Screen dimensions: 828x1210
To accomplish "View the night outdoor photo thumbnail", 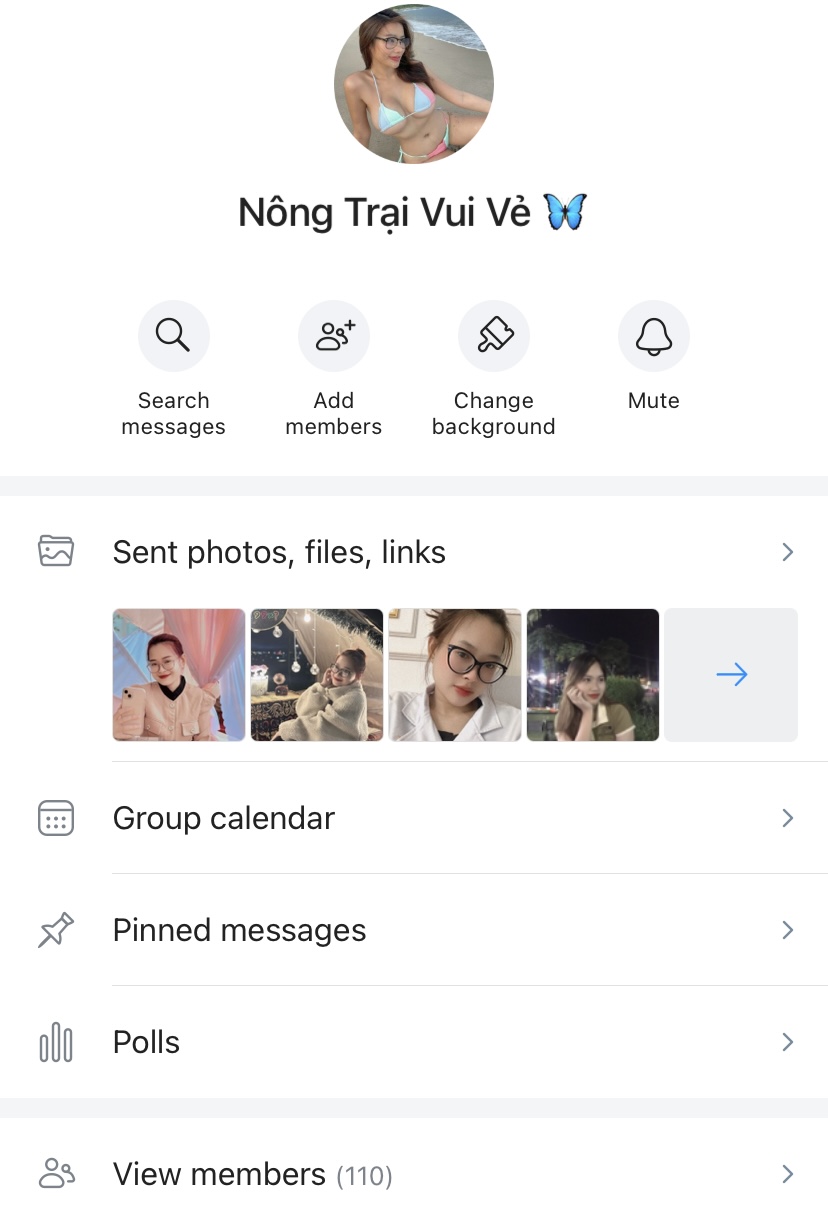I will coord(593,675).
